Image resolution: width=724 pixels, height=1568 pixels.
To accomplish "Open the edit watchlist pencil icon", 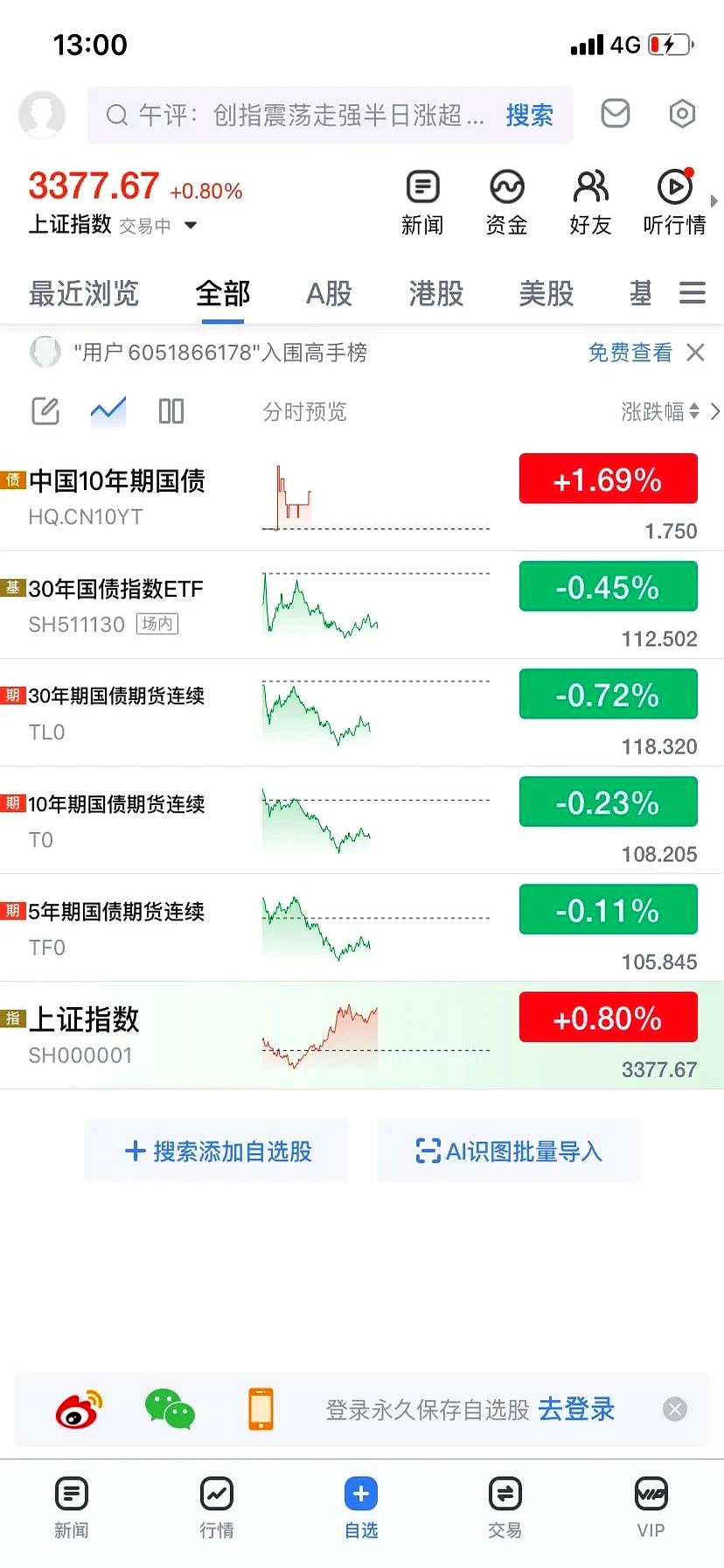I will [x=45, y=410].
